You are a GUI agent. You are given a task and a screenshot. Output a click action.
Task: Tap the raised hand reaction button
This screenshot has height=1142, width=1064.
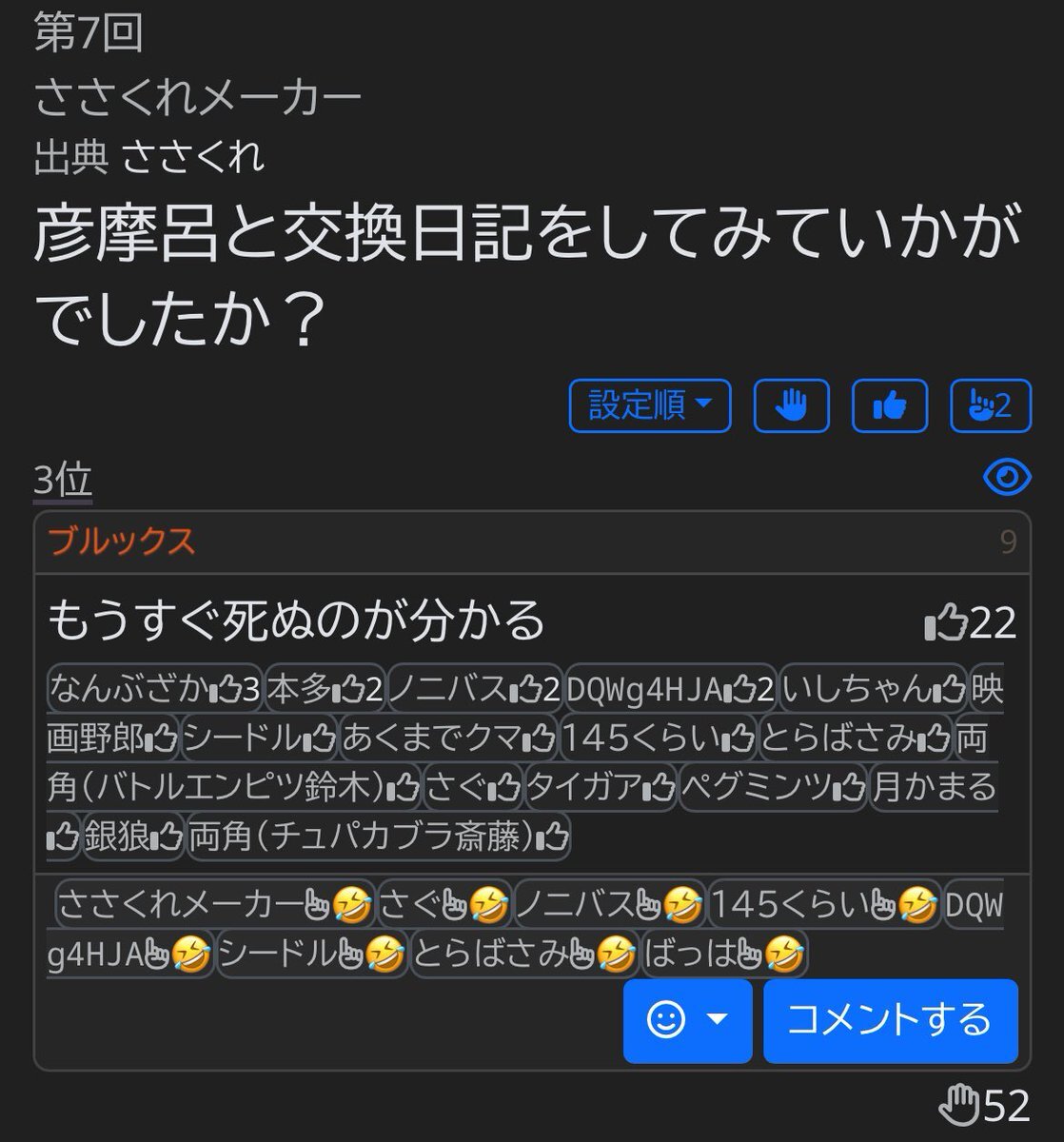click(791, 405)
